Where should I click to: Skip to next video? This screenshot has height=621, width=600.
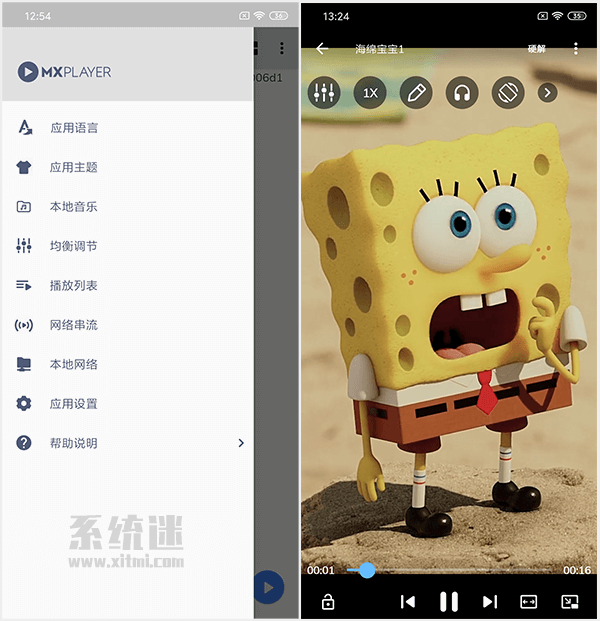click(x=490, y=601)
